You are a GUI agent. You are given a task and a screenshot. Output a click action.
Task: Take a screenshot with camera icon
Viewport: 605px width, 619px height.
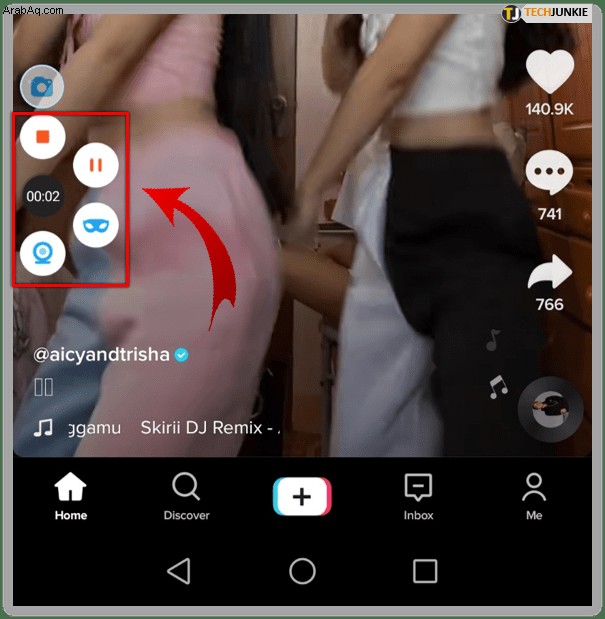42,88
